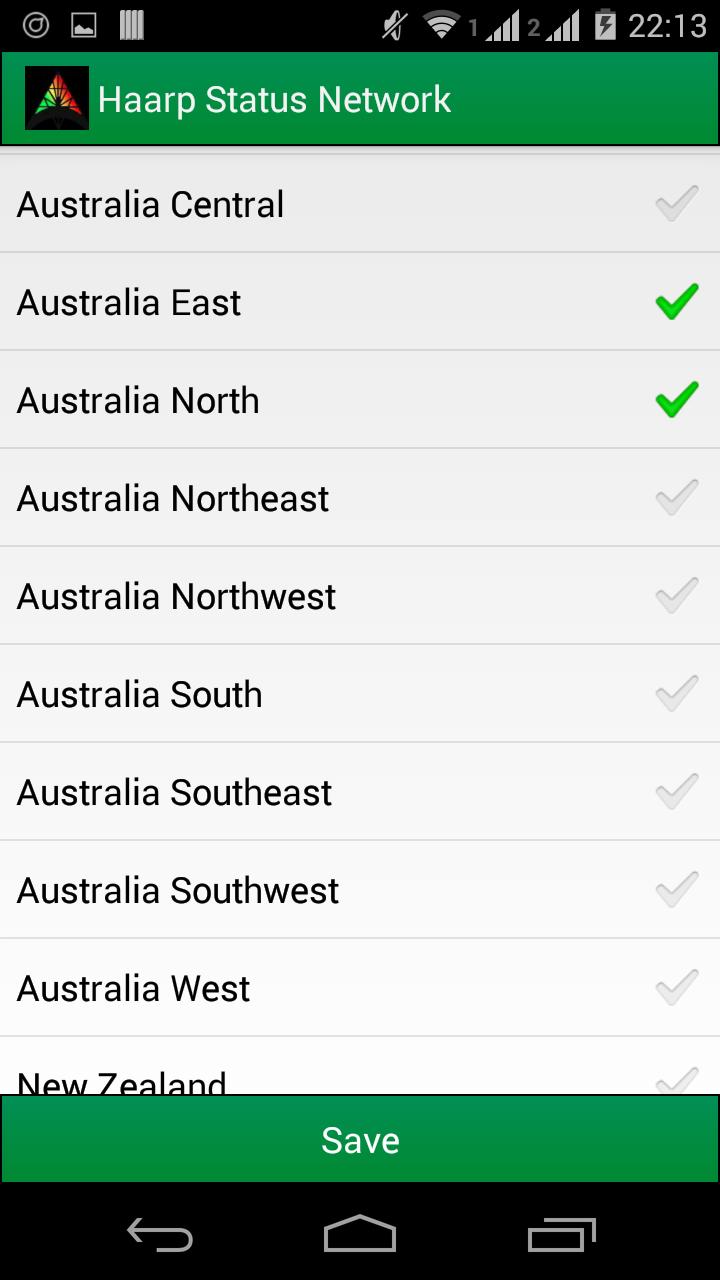Select the Australia Northeast list entry
Image resolution: width=720 pixels, height=1280 pixels.
(x=360, y=497)
